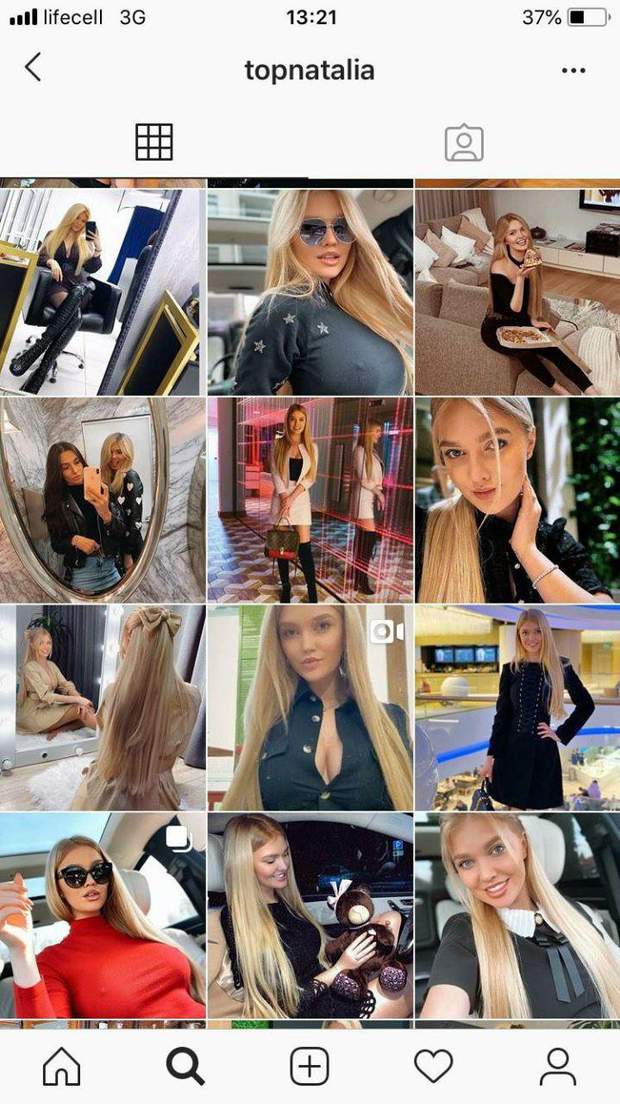Image resolution: width=620 pixels, height=1104 pixels.
Task: Open the black dress in mall post
Action: [517, 707]
